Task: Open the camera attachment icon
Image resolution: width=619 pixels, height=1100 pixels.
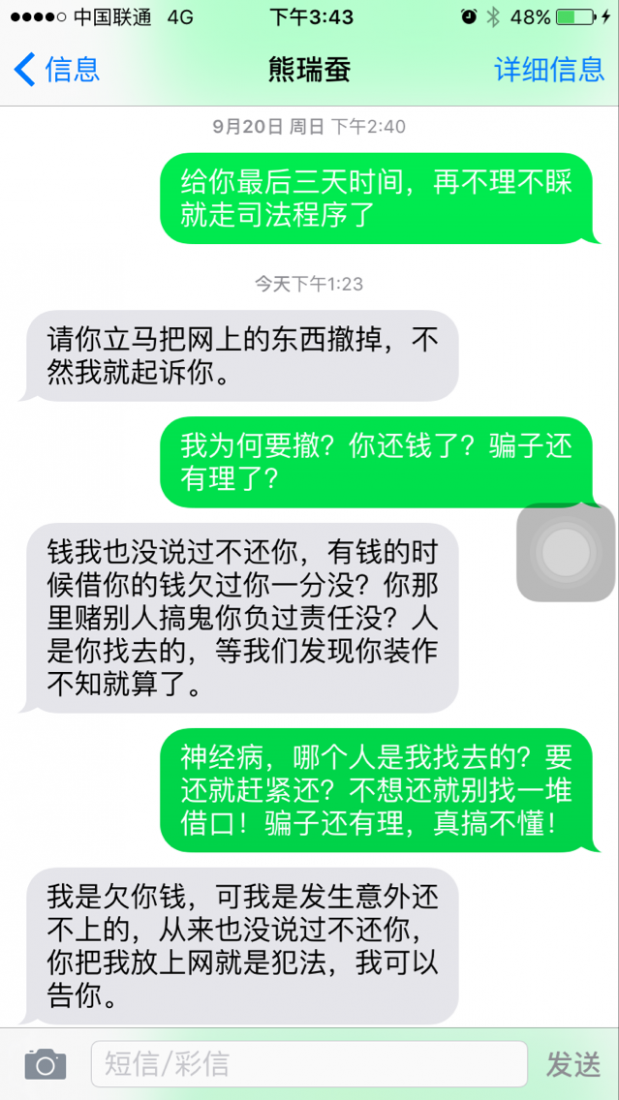Action: point(45,1064)
